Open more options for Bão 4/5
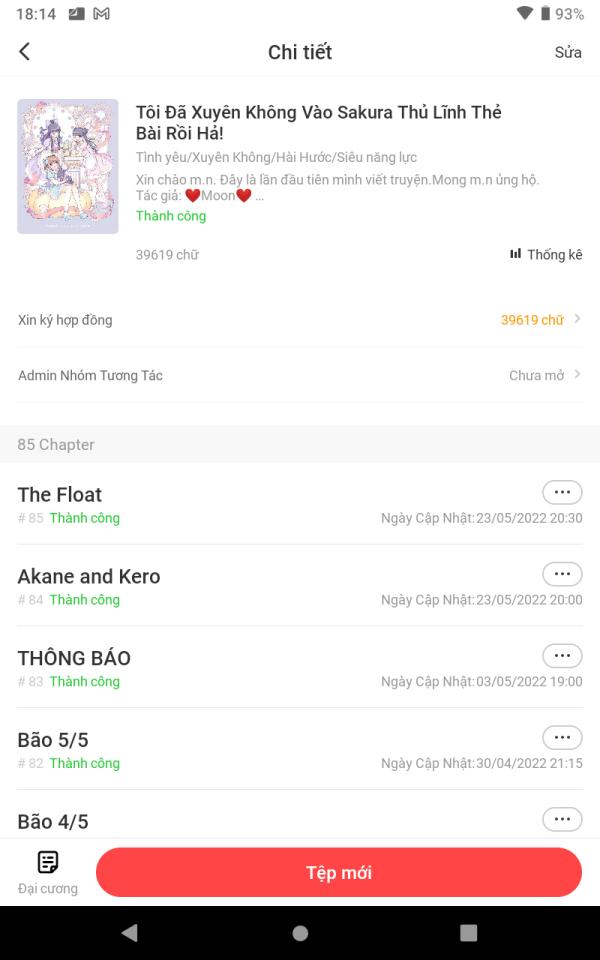The height and width of the screenshot is (960, 600). pos(562,820)
